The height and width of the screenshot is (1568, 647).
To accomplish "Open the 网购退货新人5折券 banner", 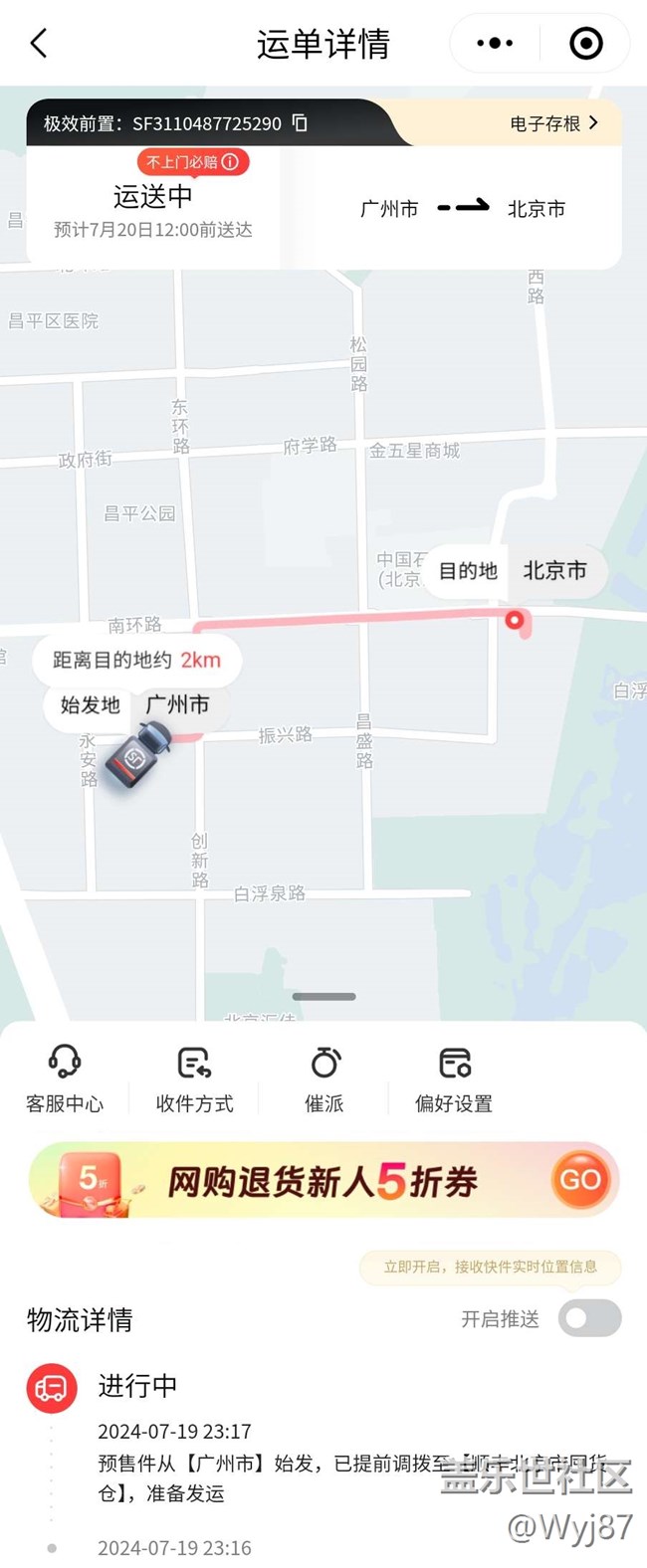I will [x=323, y=1181].
